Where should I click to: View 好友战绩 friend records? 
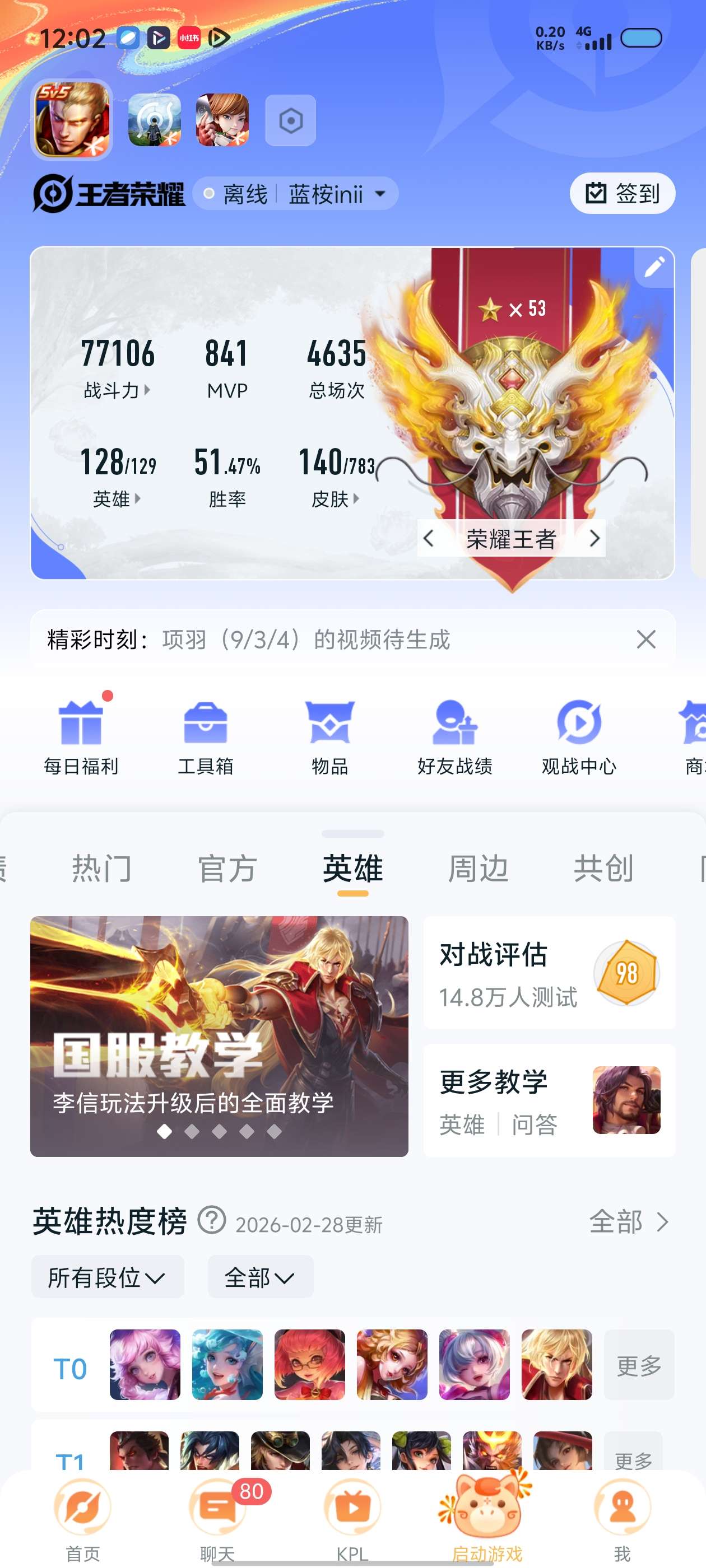click(x=454, y=736)
